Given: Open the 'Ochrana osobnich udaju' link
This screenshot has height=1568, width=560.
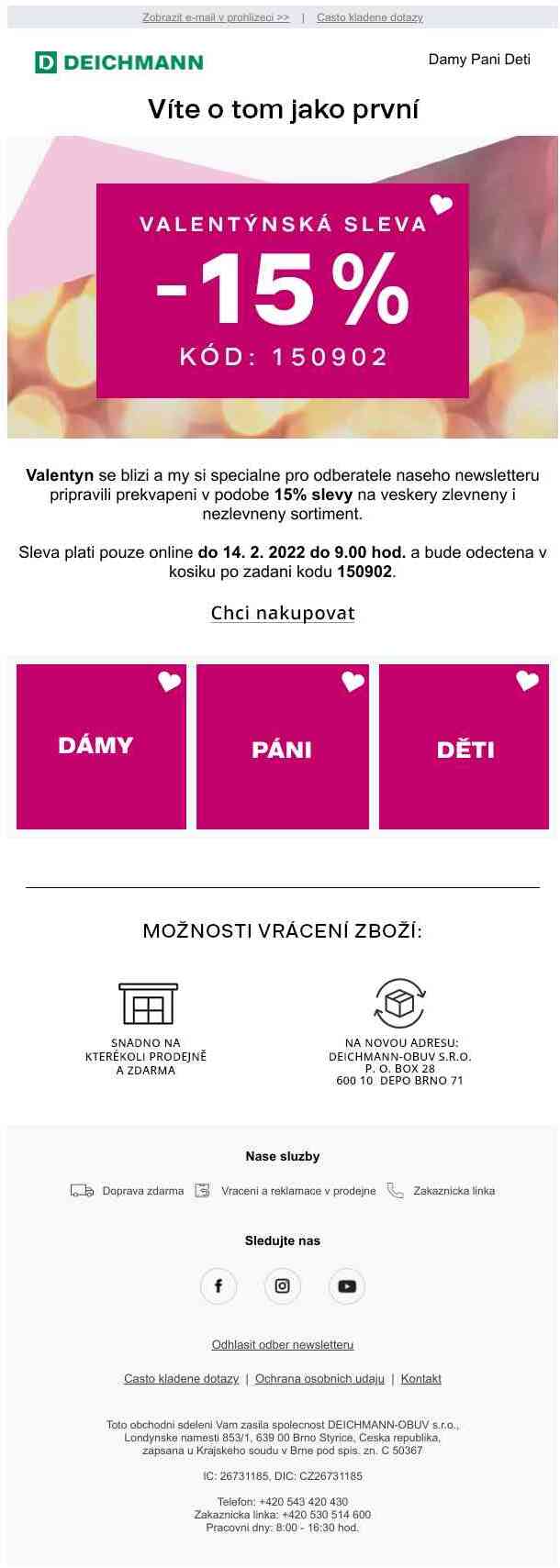Looking at the screenshot, I should point(319,1378).
